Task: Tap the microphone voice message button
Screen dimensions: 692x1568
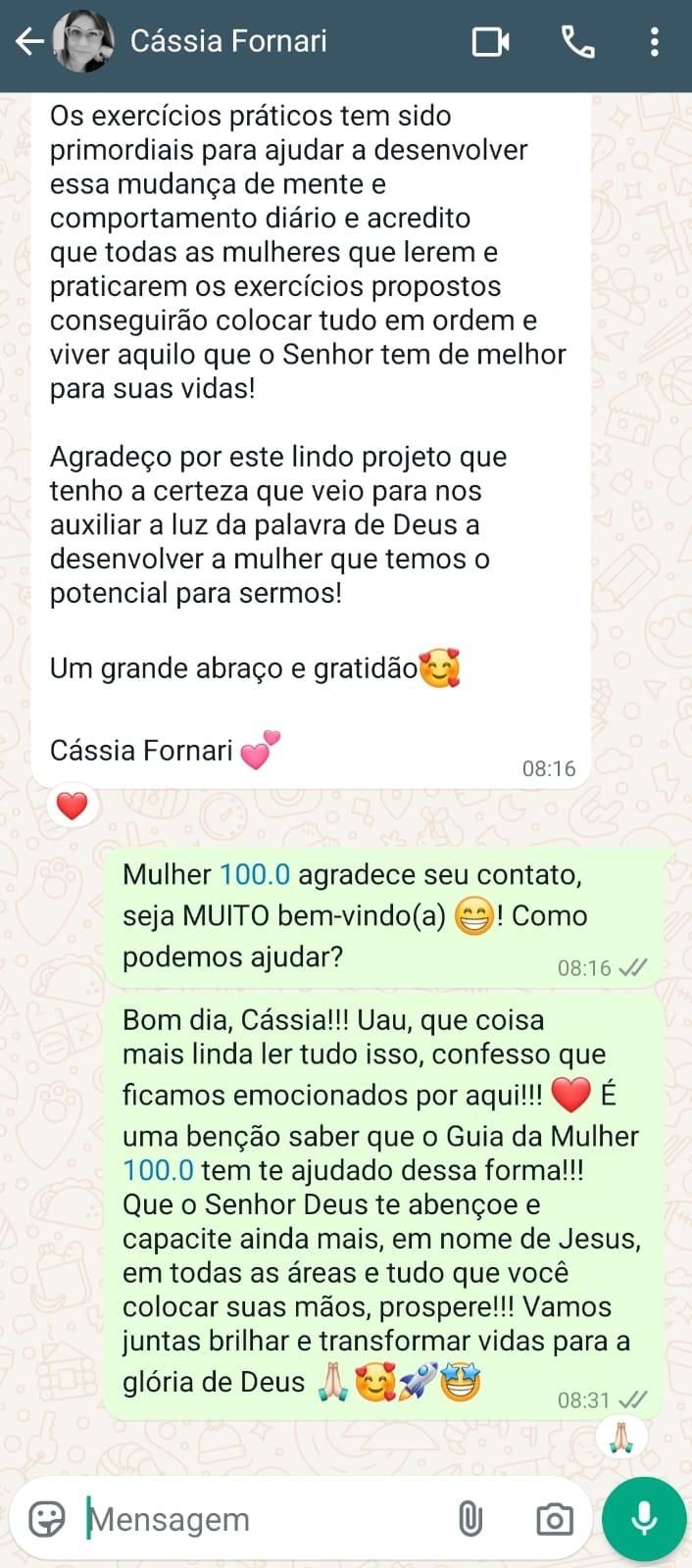Action: pyautogui.click(x=644, y=1519)
